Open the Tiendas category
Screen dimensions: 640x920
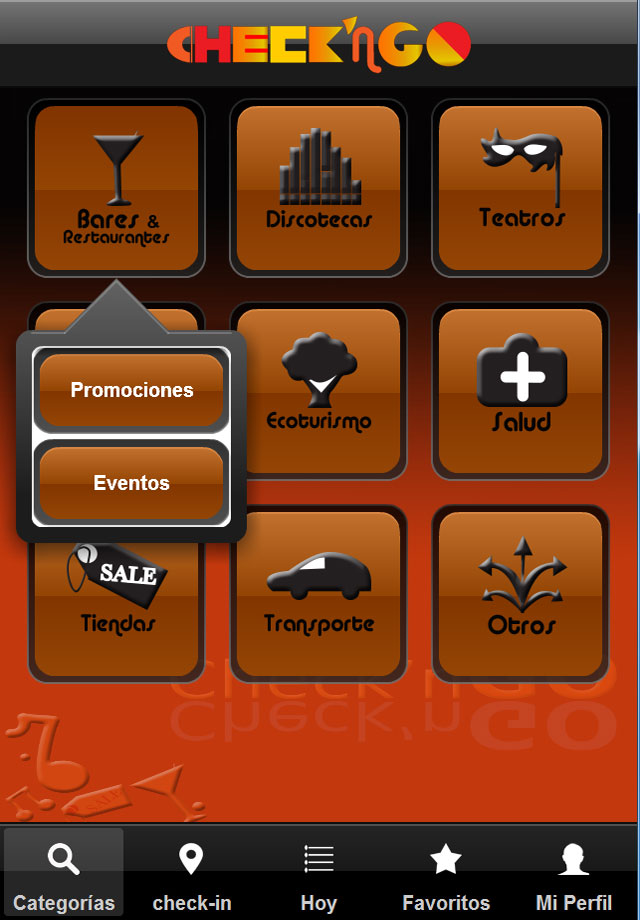point(117,612)
